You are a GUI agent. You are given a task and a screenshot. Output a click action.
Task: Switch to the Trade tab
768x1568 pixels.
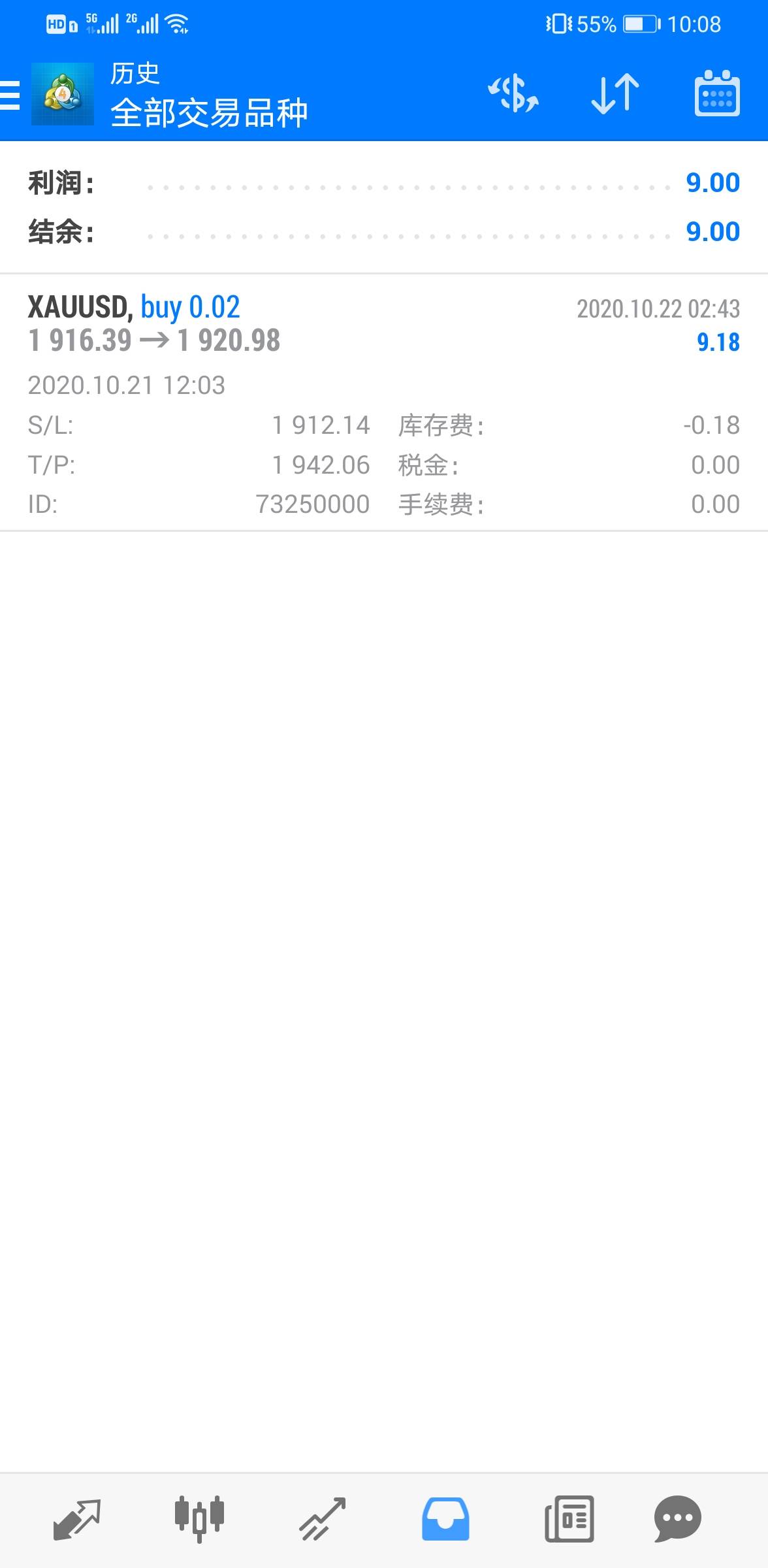coord(322,1520)
